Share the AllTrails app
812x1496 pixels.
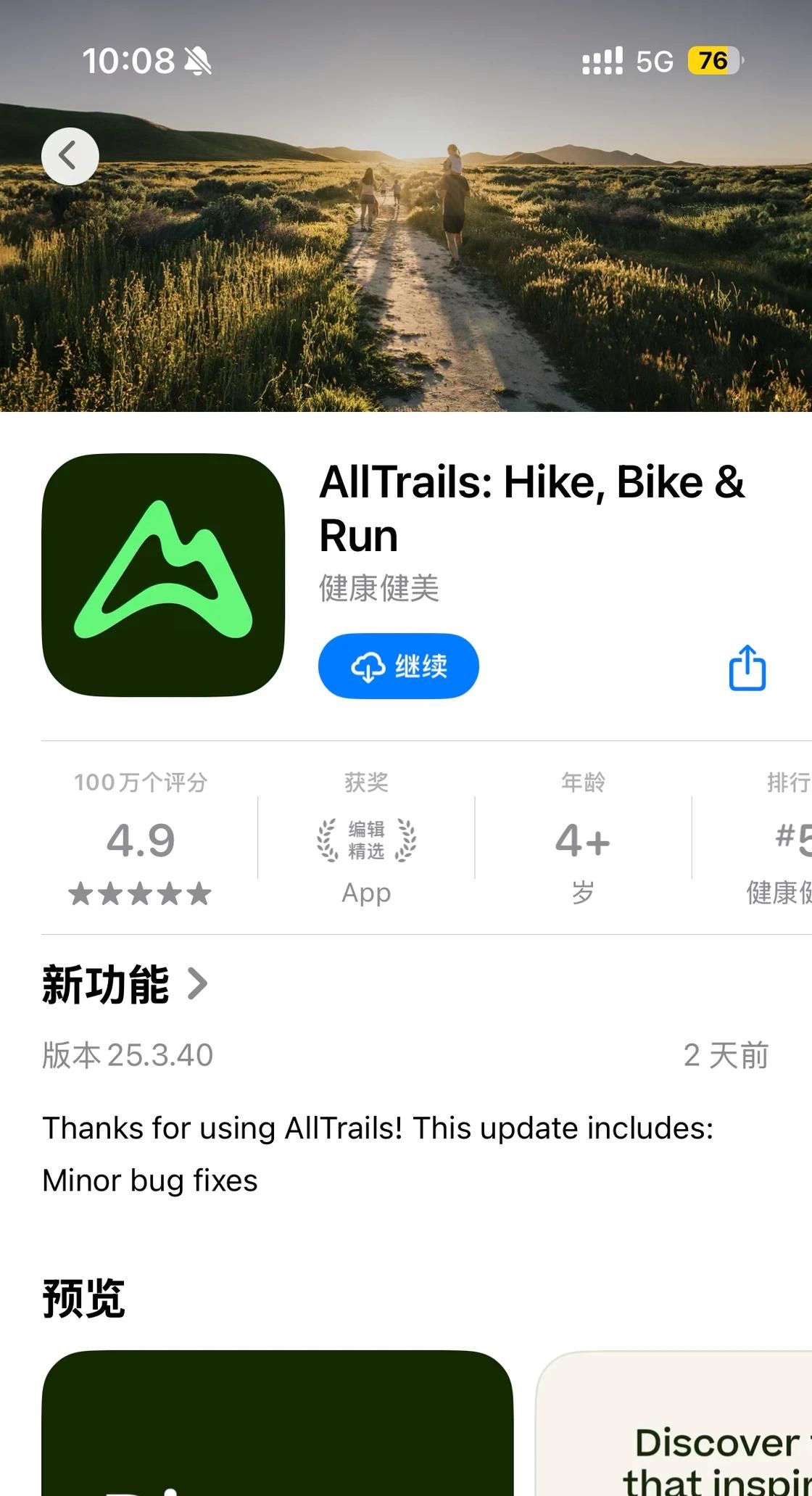[x=747, y=668]
